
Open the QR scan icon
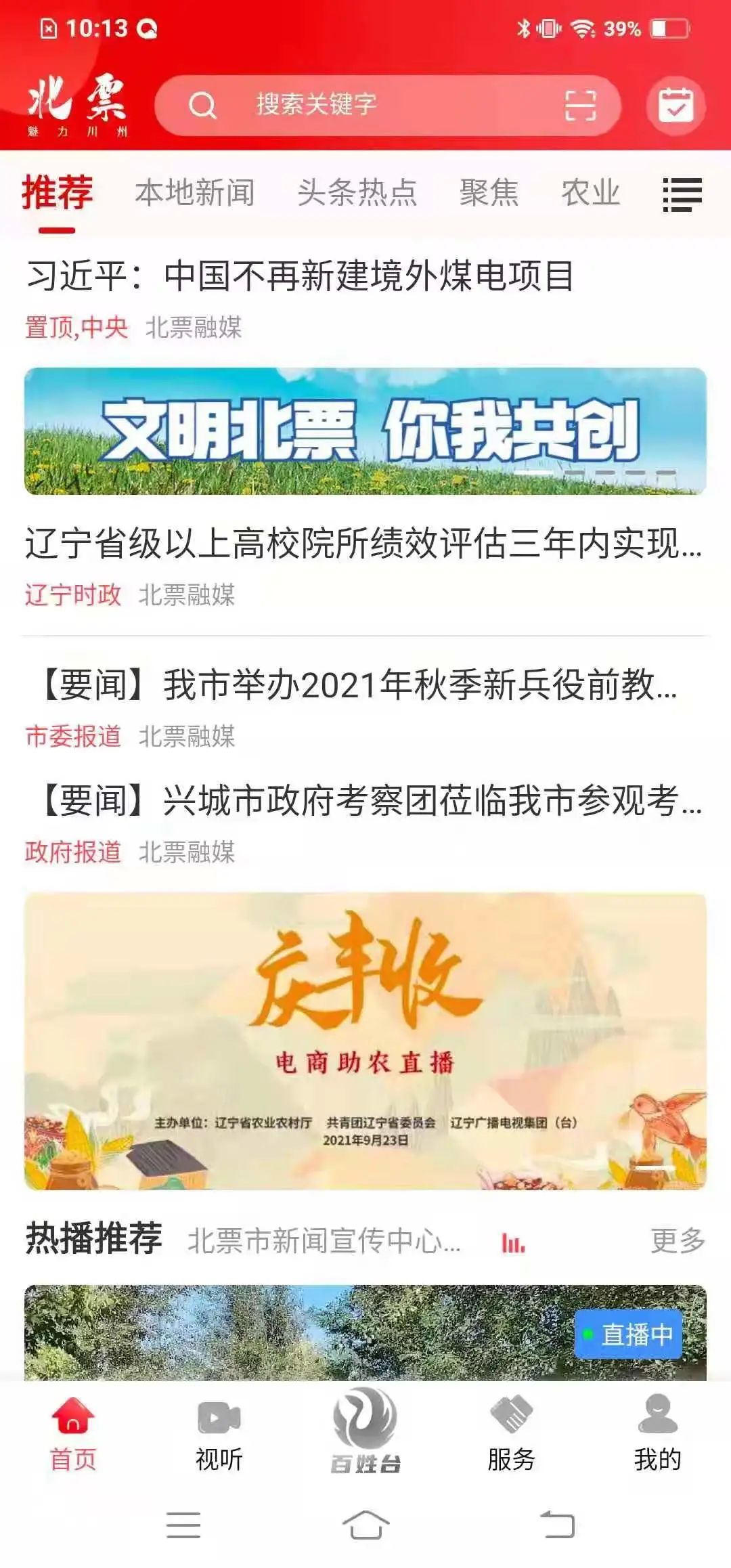(x=581, y=105)
